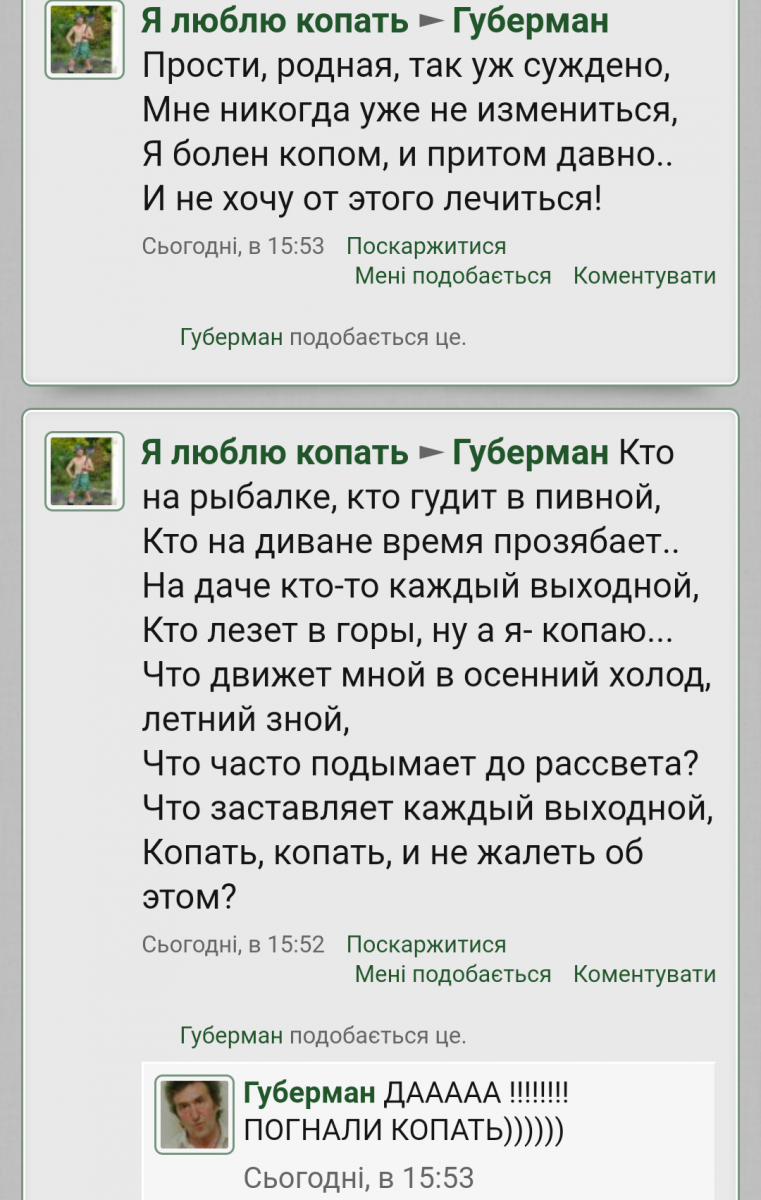
Task: Open Я люблю копать profile in the 15:52 post
Action: coord(274,453)
